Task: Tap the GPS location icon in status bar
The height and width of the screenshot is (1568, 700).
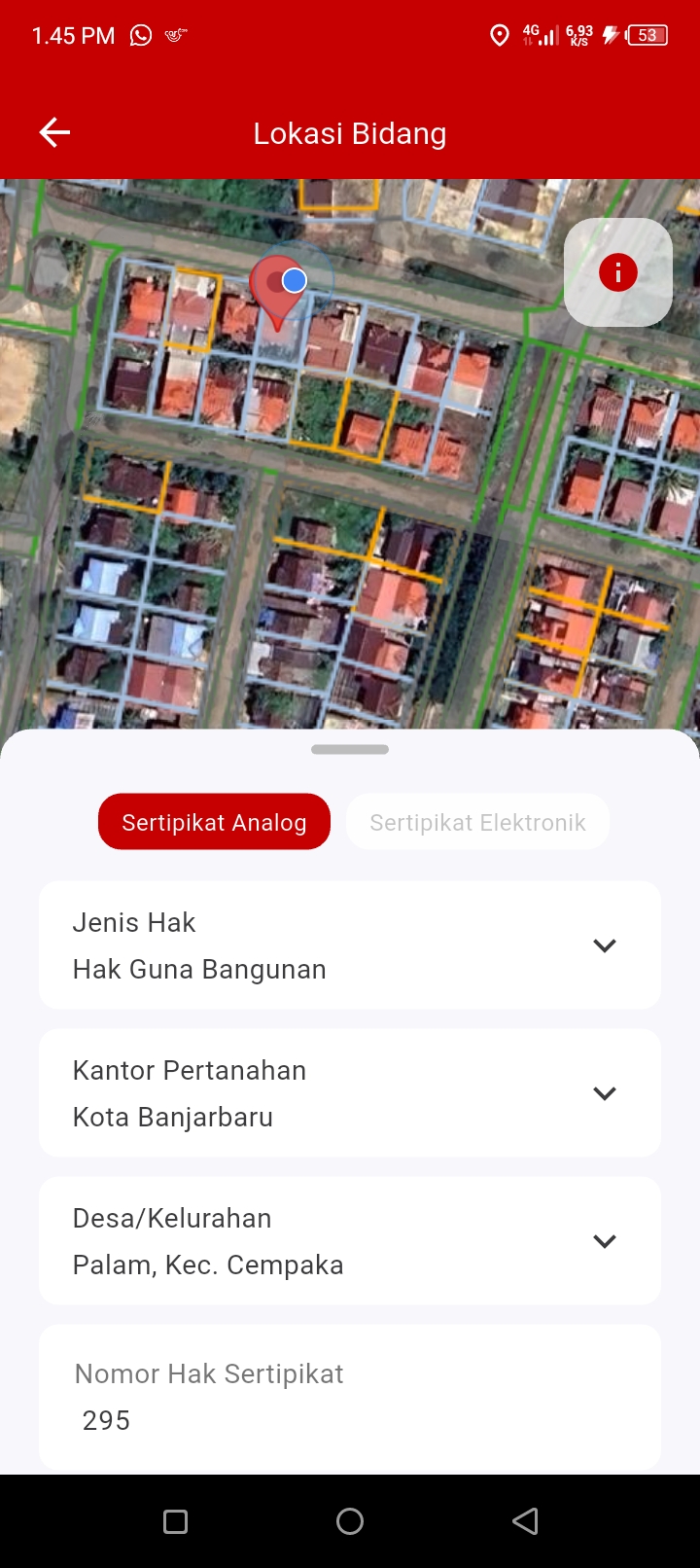Action: point(500,35)
